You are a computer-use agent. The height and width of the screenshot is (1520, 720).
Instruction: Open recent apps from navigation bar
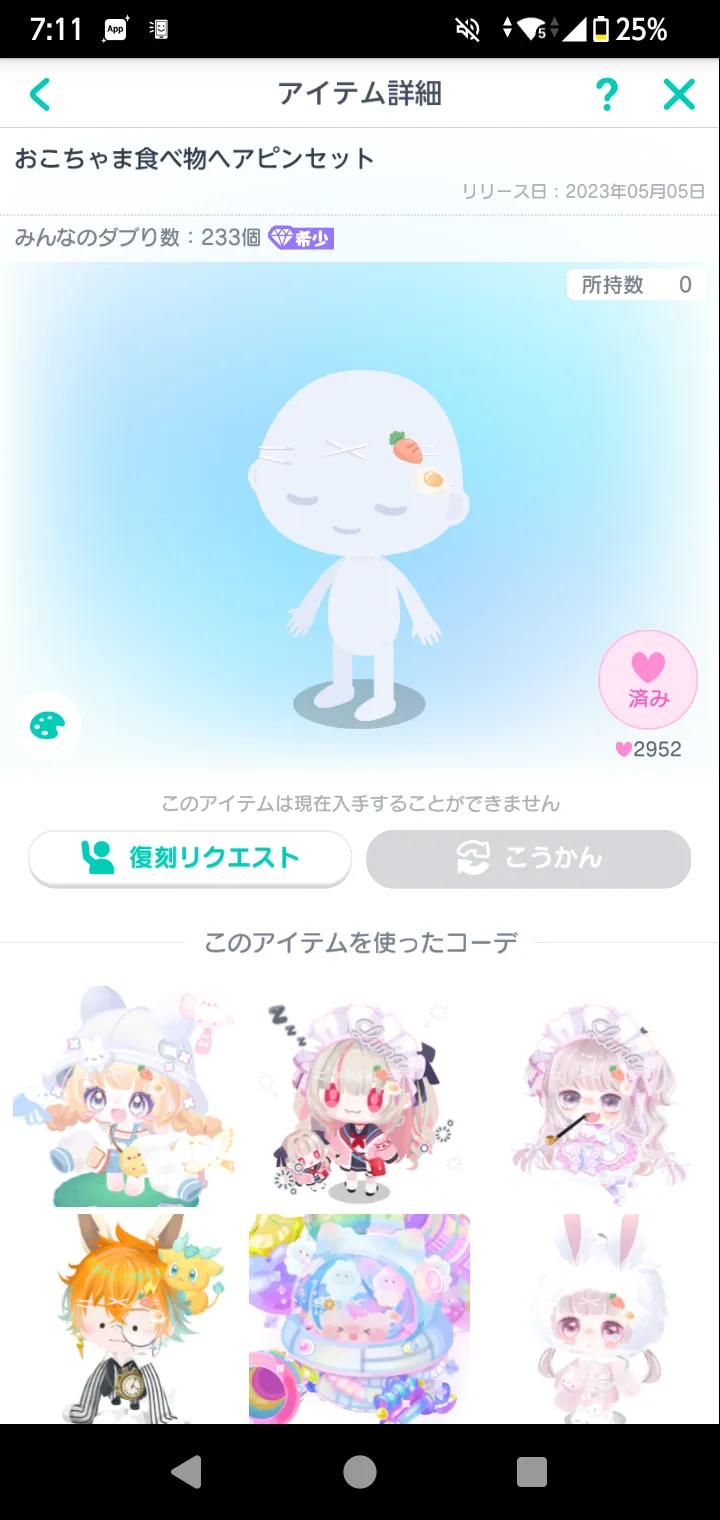pos(532,1471)
